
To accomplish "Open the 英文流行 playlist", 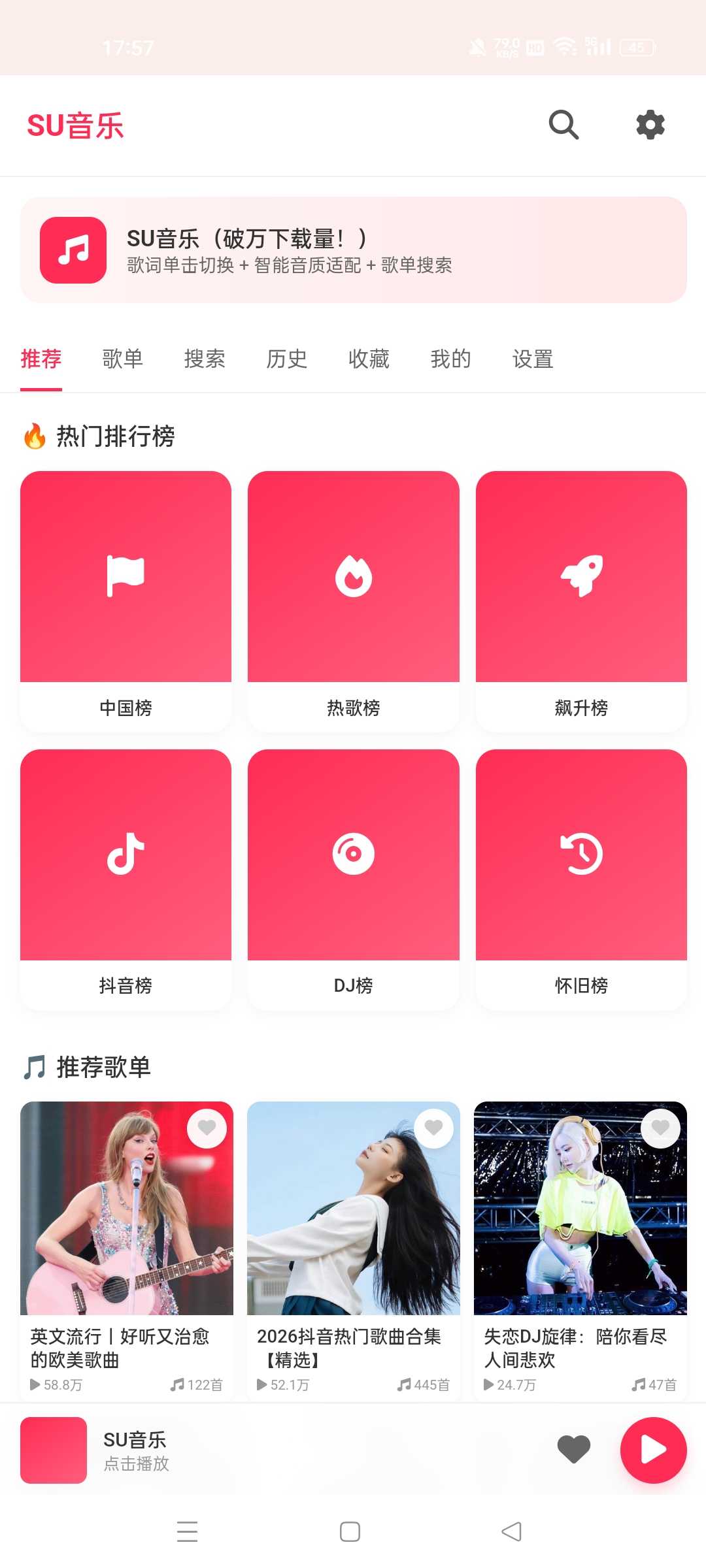I will (x=126, y=1228).
